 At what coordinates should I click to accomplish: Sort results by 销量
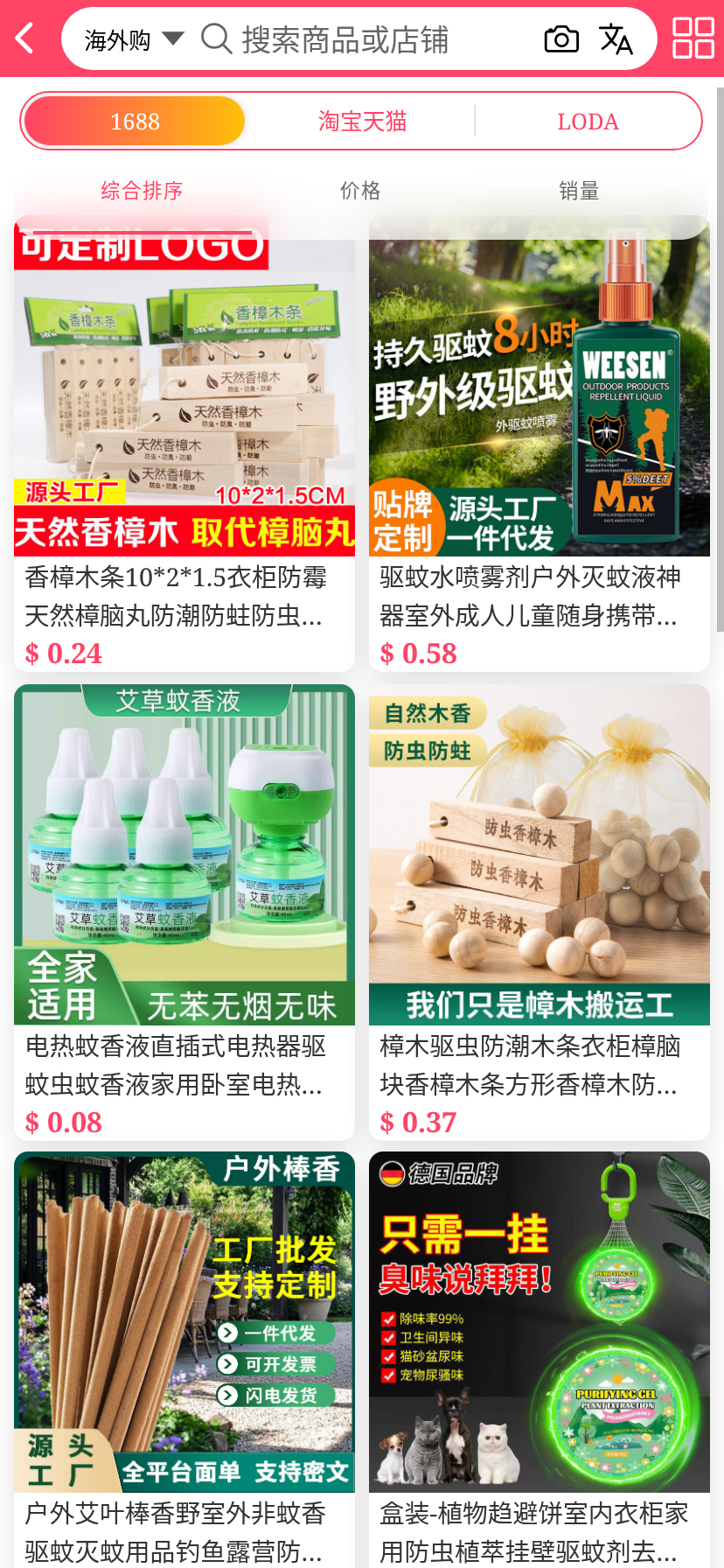579,190
